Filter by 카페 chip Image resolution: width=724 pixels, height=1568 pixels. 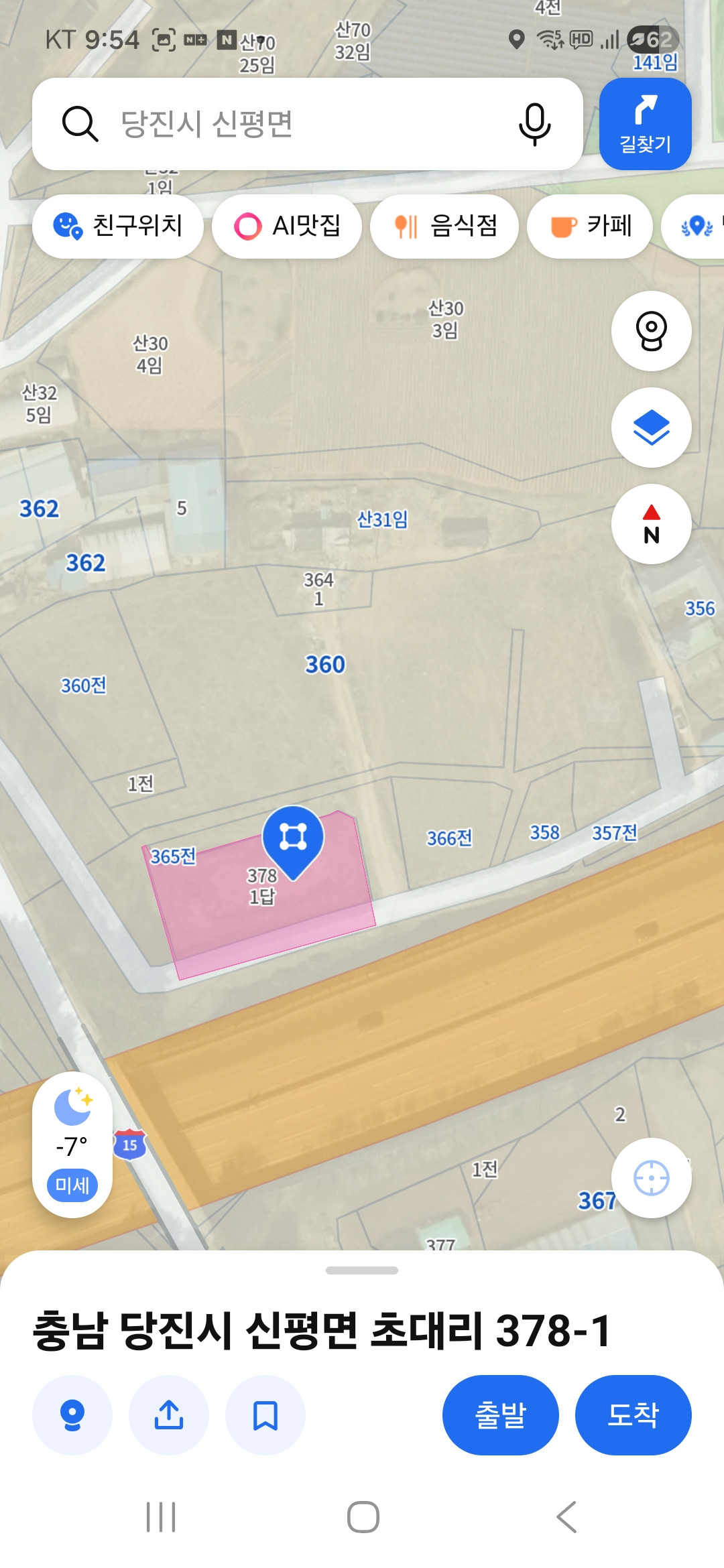pyautogui.click(x=590, y=226)
